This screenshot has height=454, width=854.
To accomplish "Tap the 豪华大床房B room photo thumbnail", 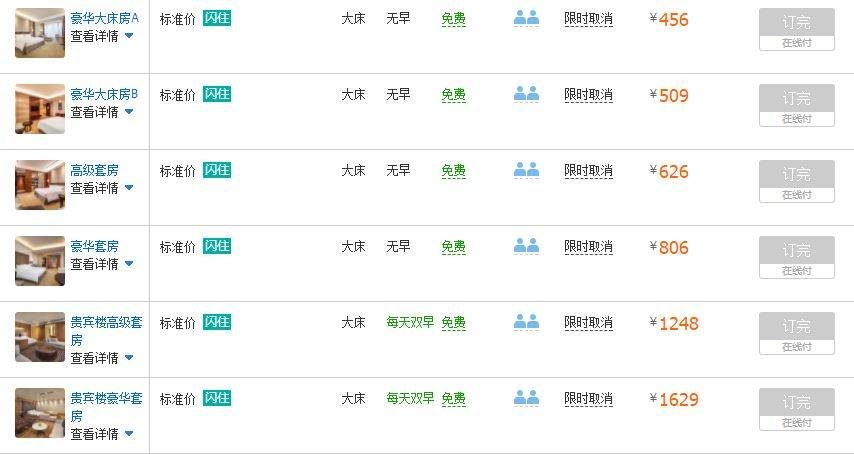I will click(40, 109).
